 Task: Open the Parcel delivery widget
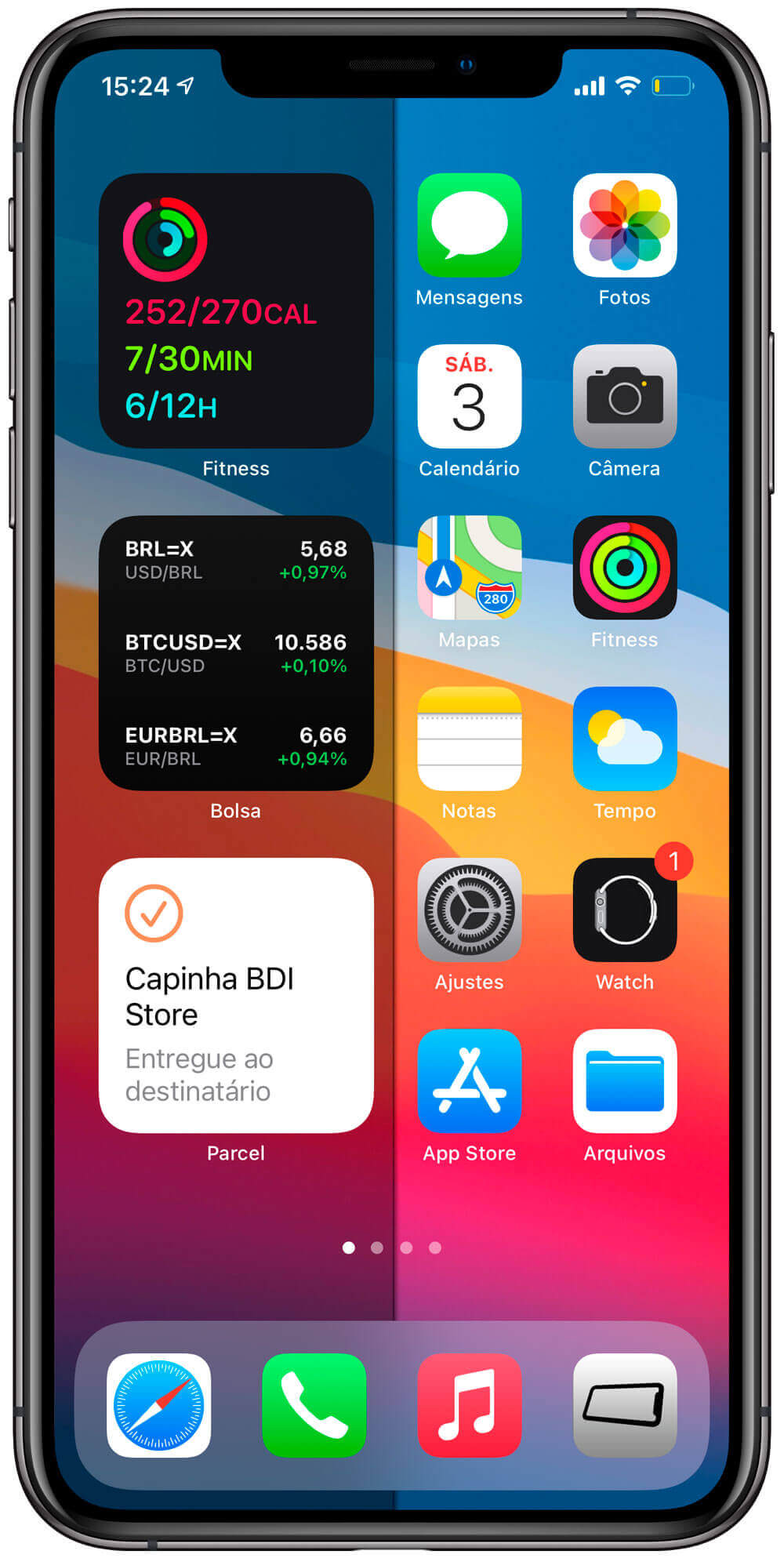click(235, 994)
